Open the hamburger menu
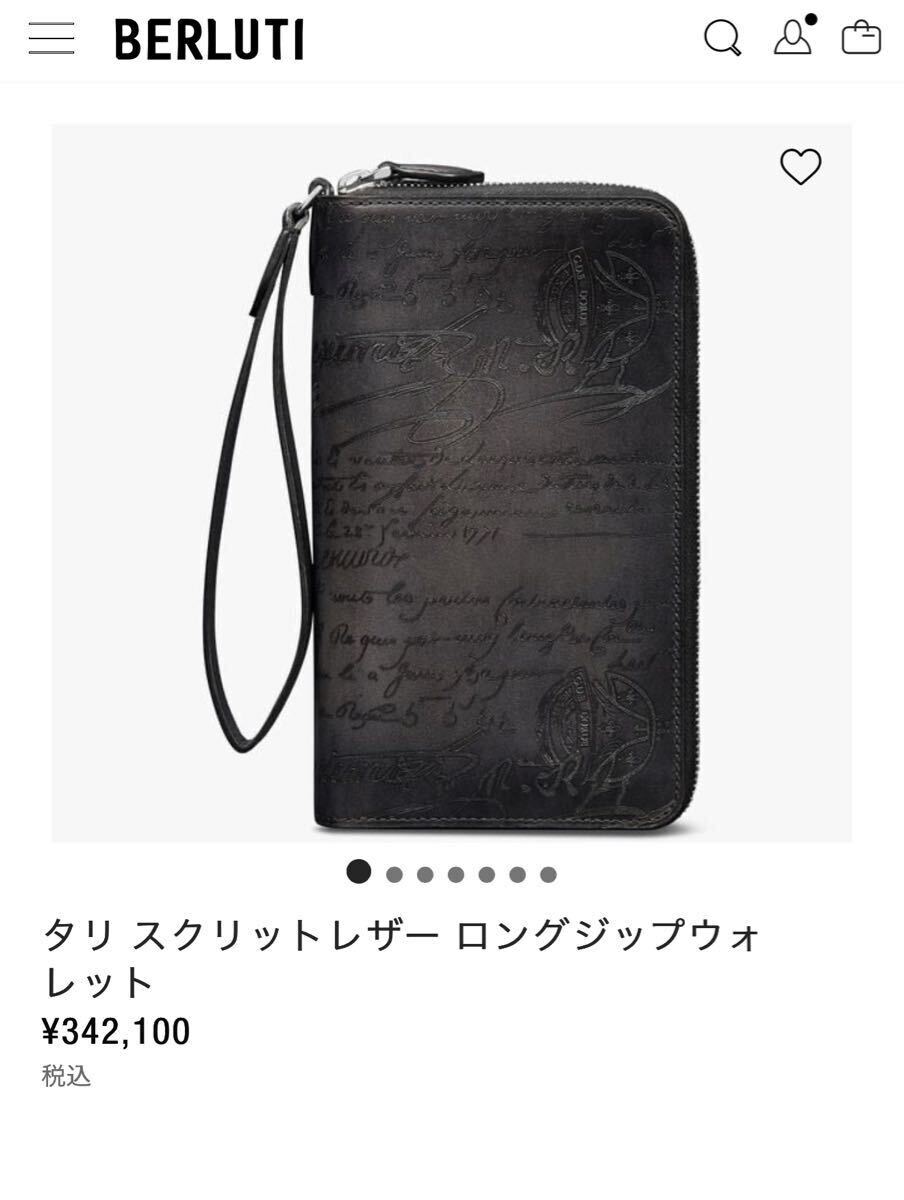 [51, 38]
